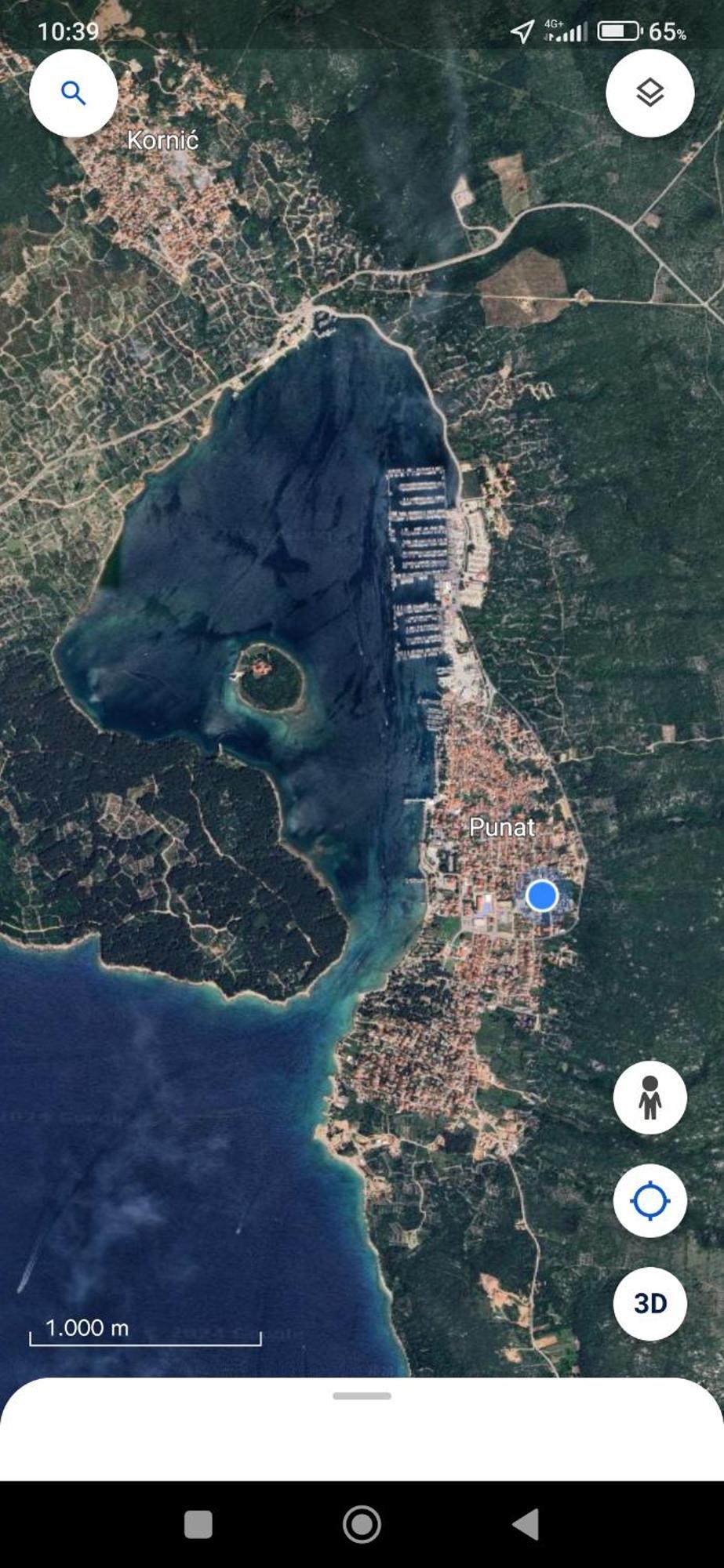Viewport: 724px width, 1568px height.
Task: Open the map layers selector
Action: click(649, 93)
